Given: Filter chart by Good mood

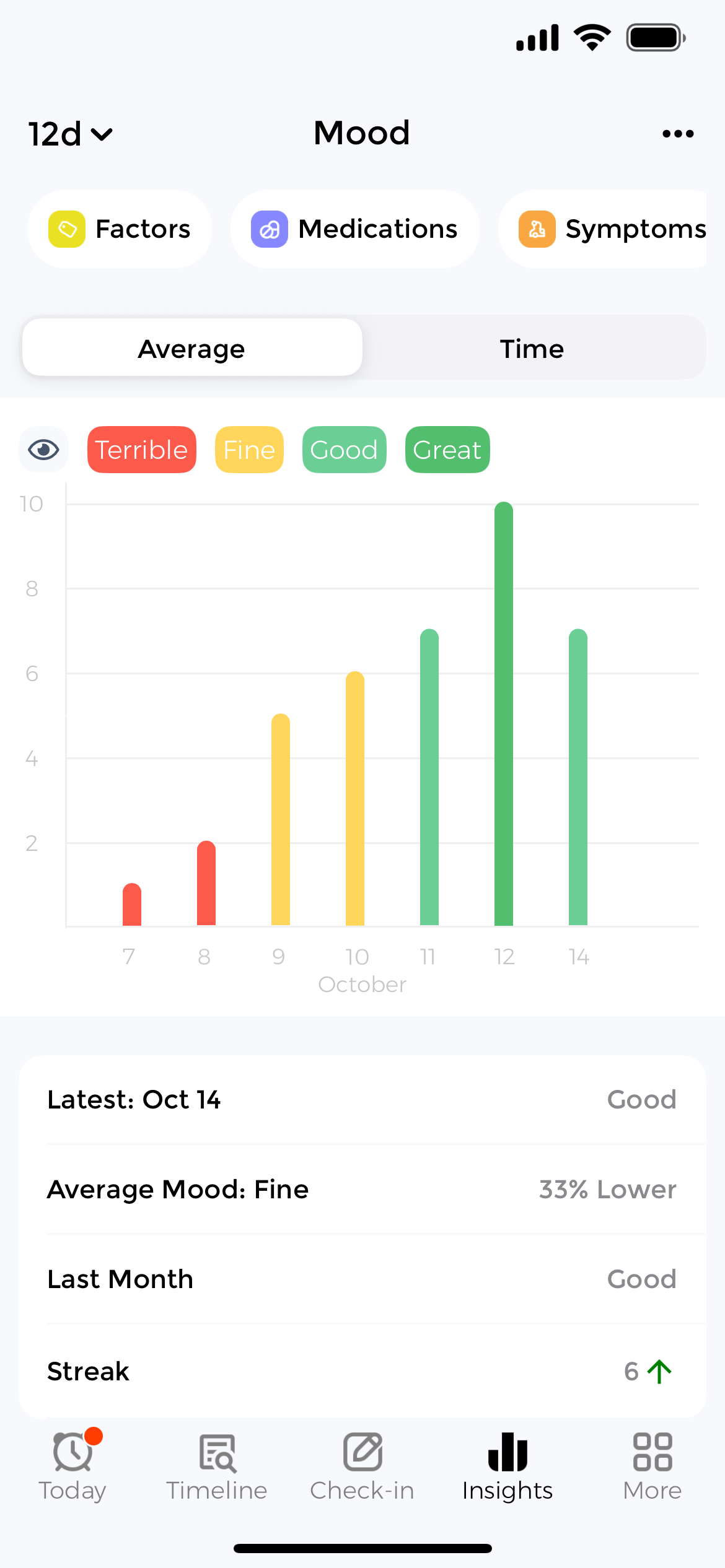Looking at the screenshot, I should [x=344, y=450].
